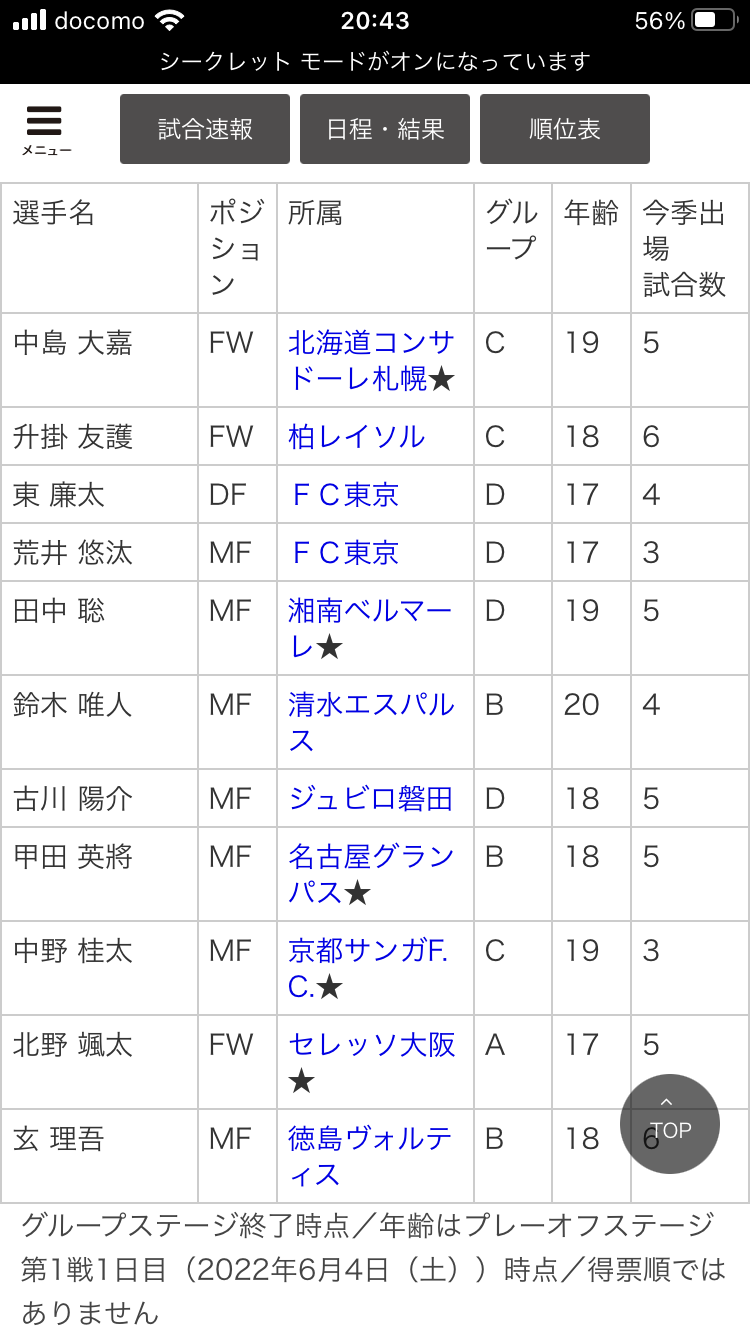Open ＦＣ東京 link in 東 廉太's row
The width and height of the screenshot is (750, 1334).
tap(344, 495)
